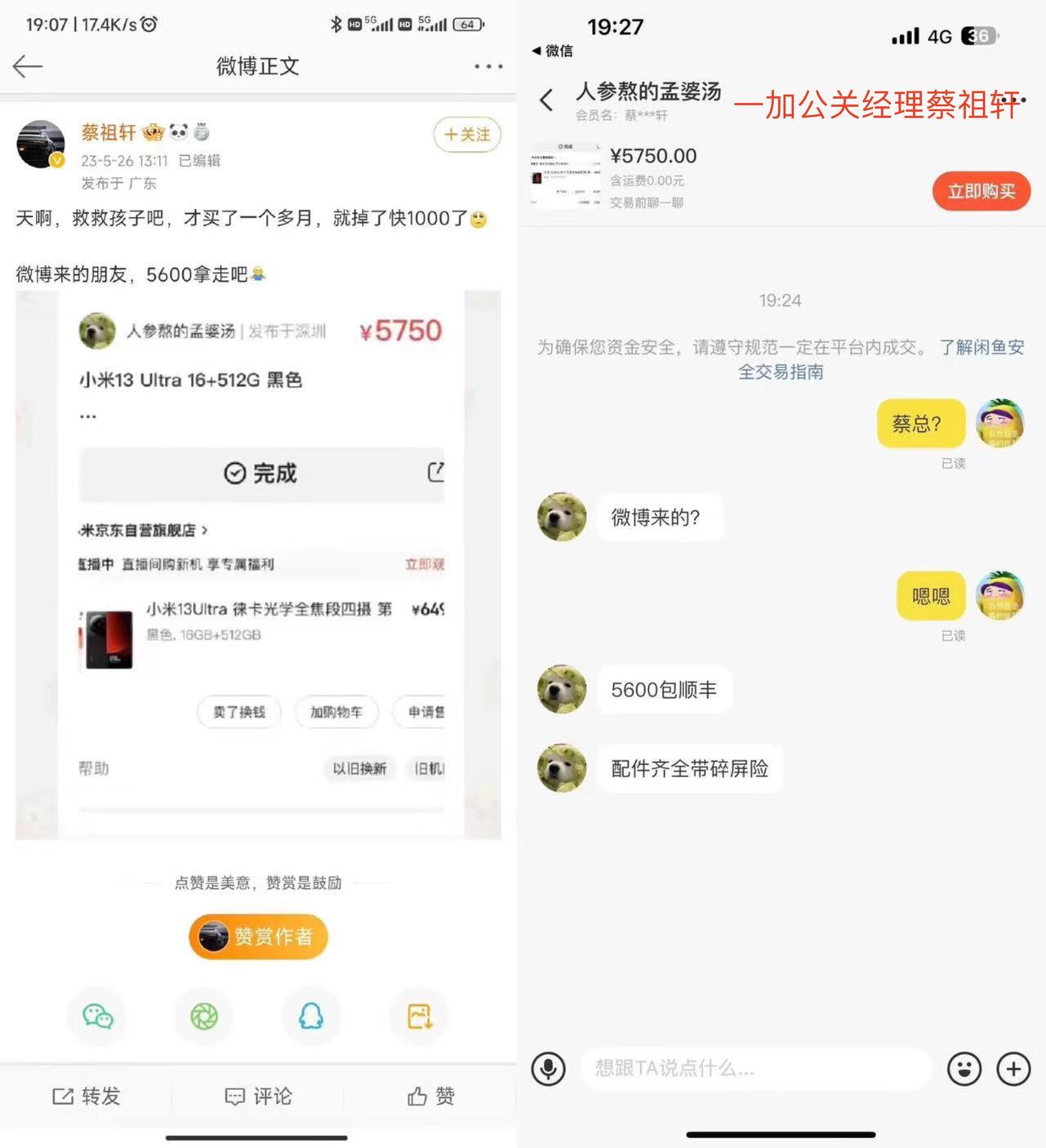The height and width of the screenshot is (1148, 1046).
Task: Open the 了解闲鱼安全交易指南 link
Action: coord(978,347)
